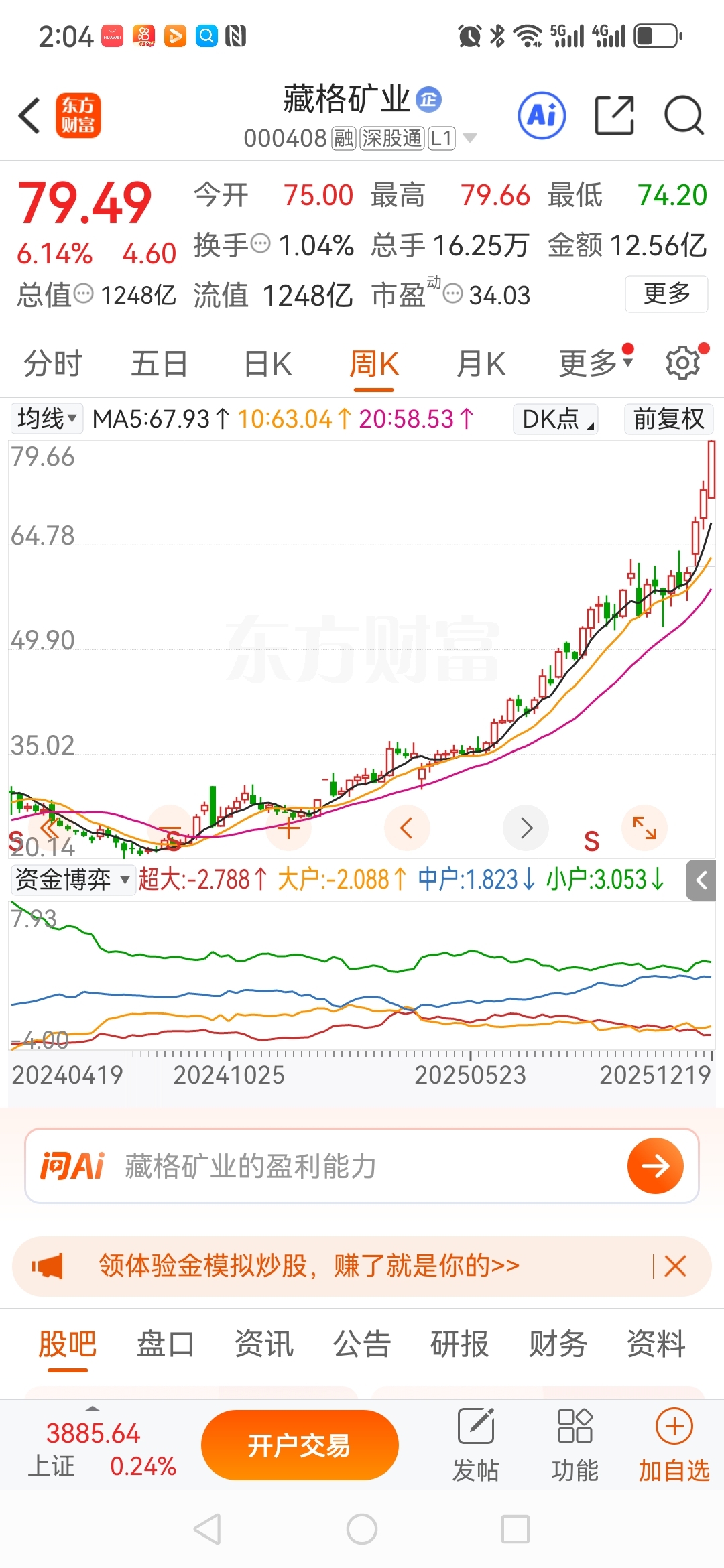
Task: Switch to the 公告 tab
Action: pyautogui.click(x=362, y=1344)
